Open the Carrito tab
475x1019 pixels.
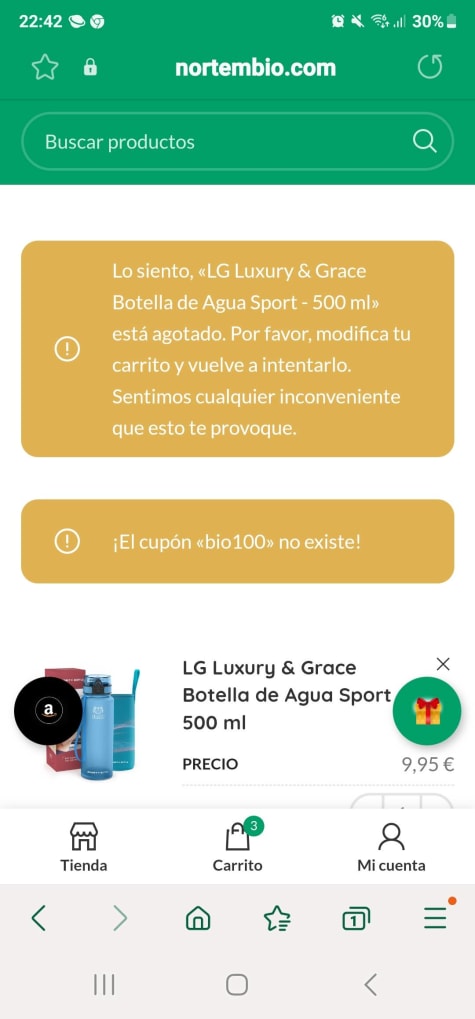[x=238, y=847]
